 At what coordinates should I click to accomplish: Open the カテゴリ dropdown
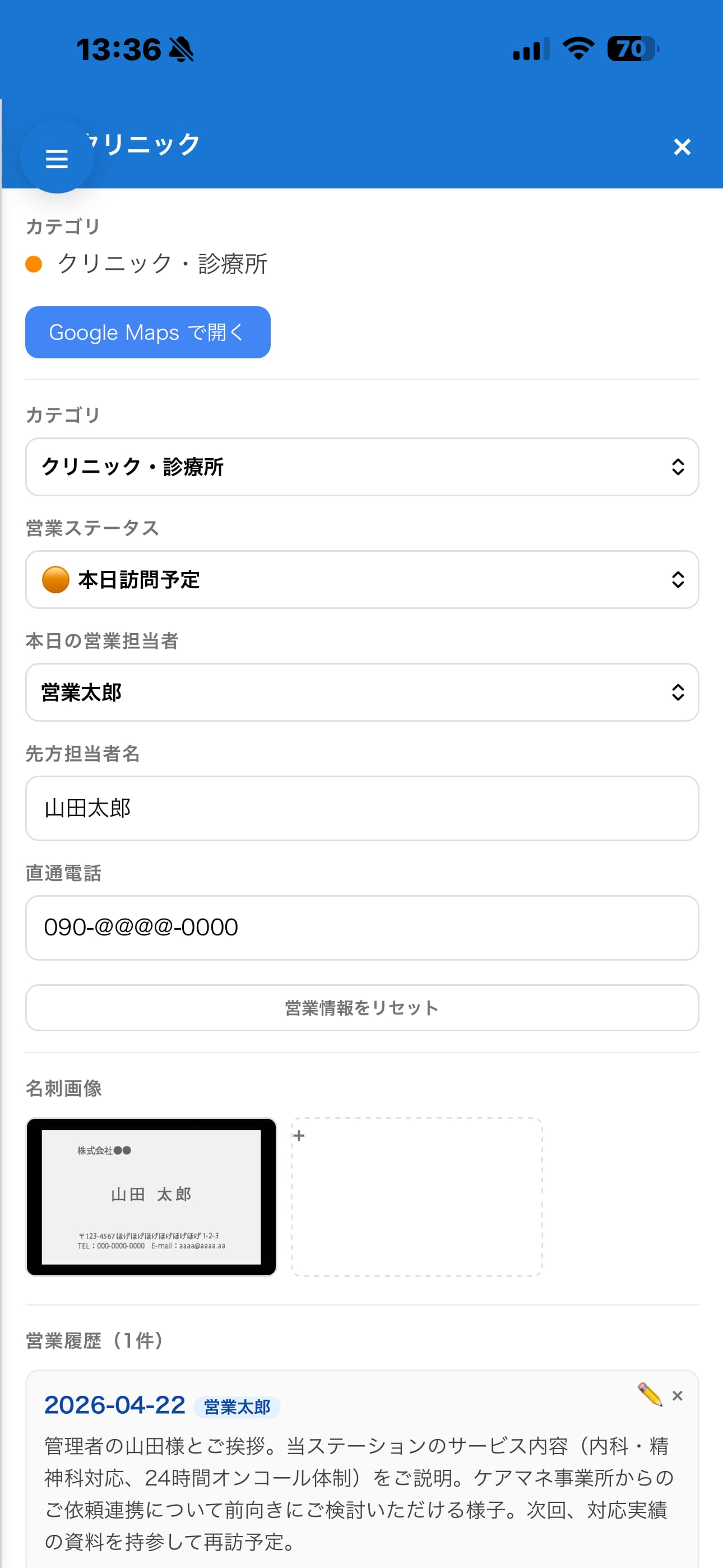[361, 467]
